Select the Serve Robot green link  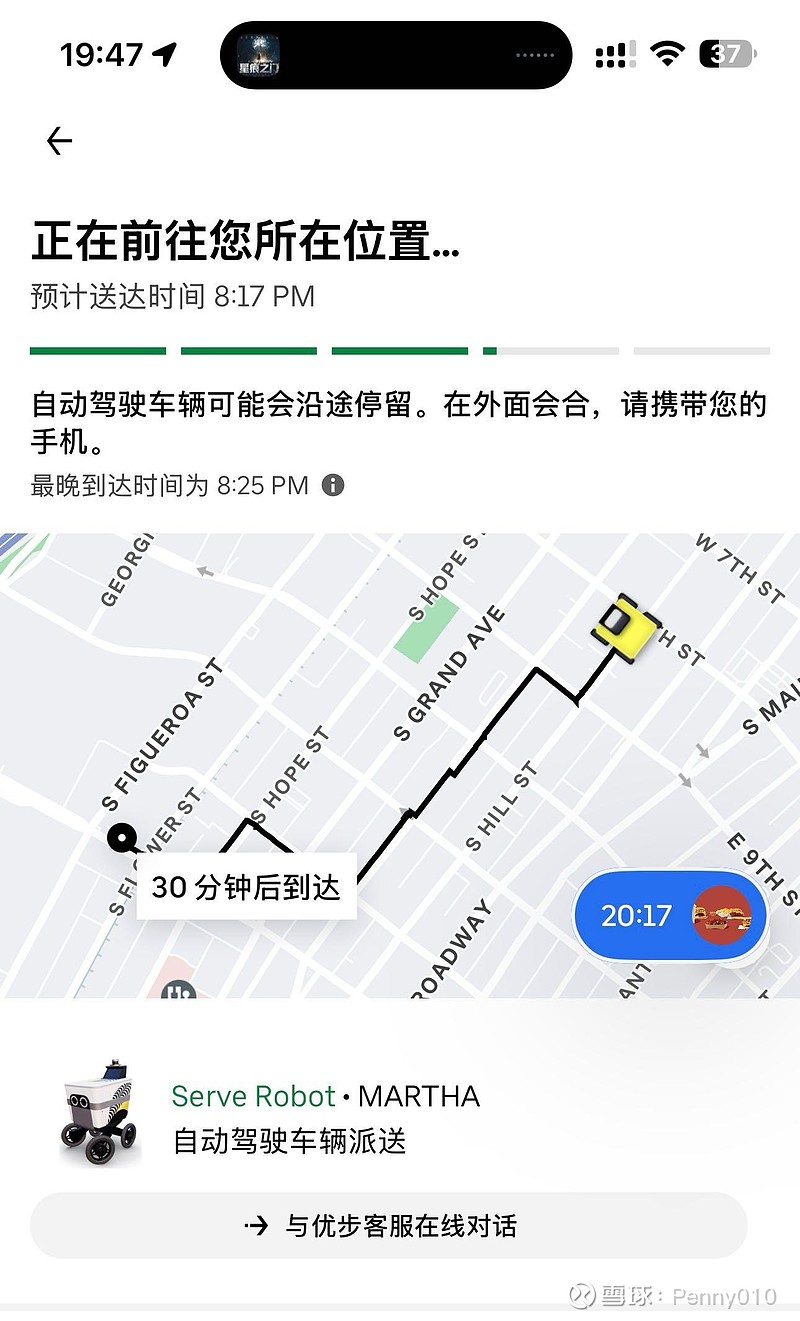(251, 1096)
